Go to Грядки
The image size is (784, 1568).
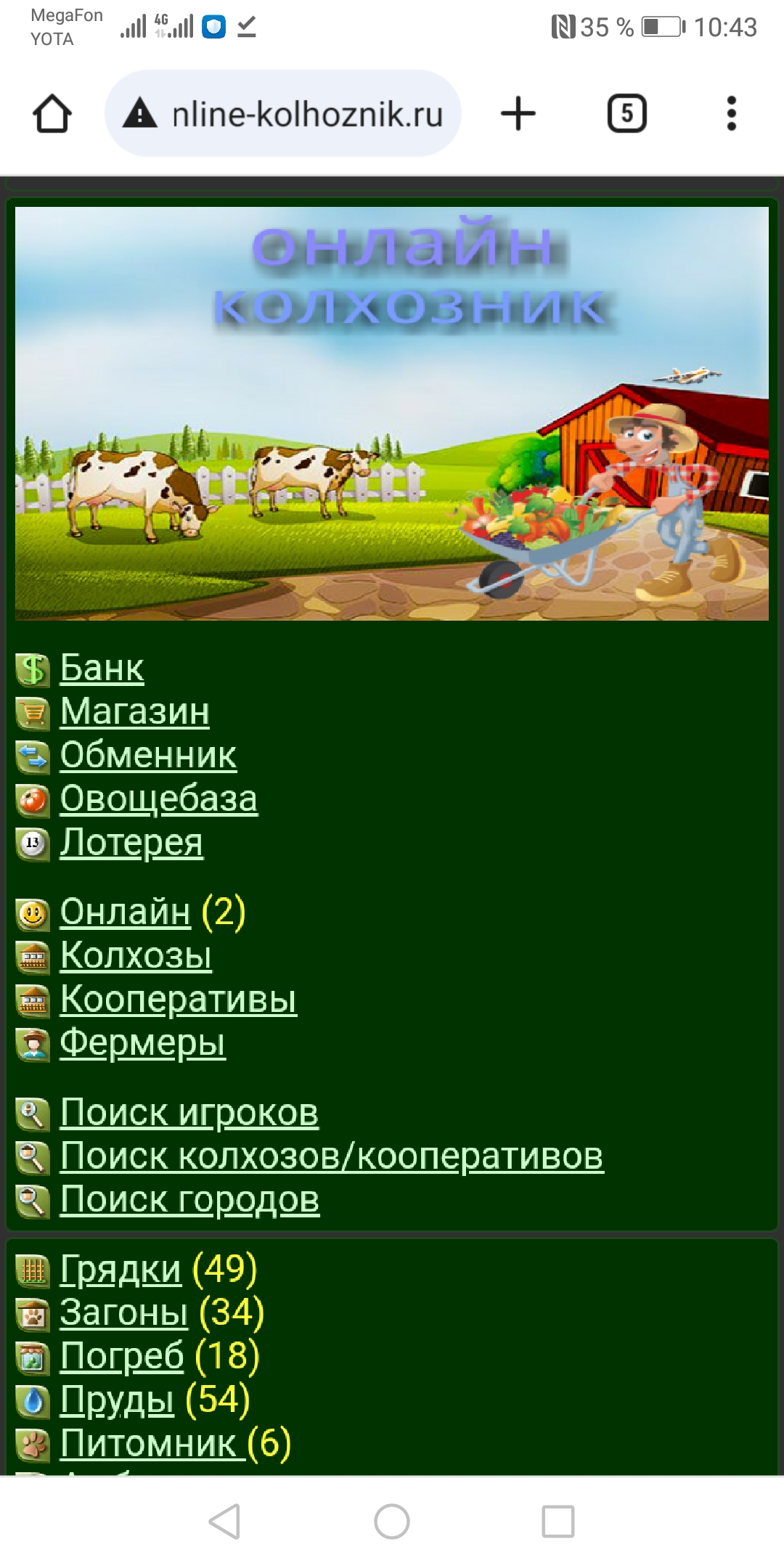click(x=121, y=1270)
